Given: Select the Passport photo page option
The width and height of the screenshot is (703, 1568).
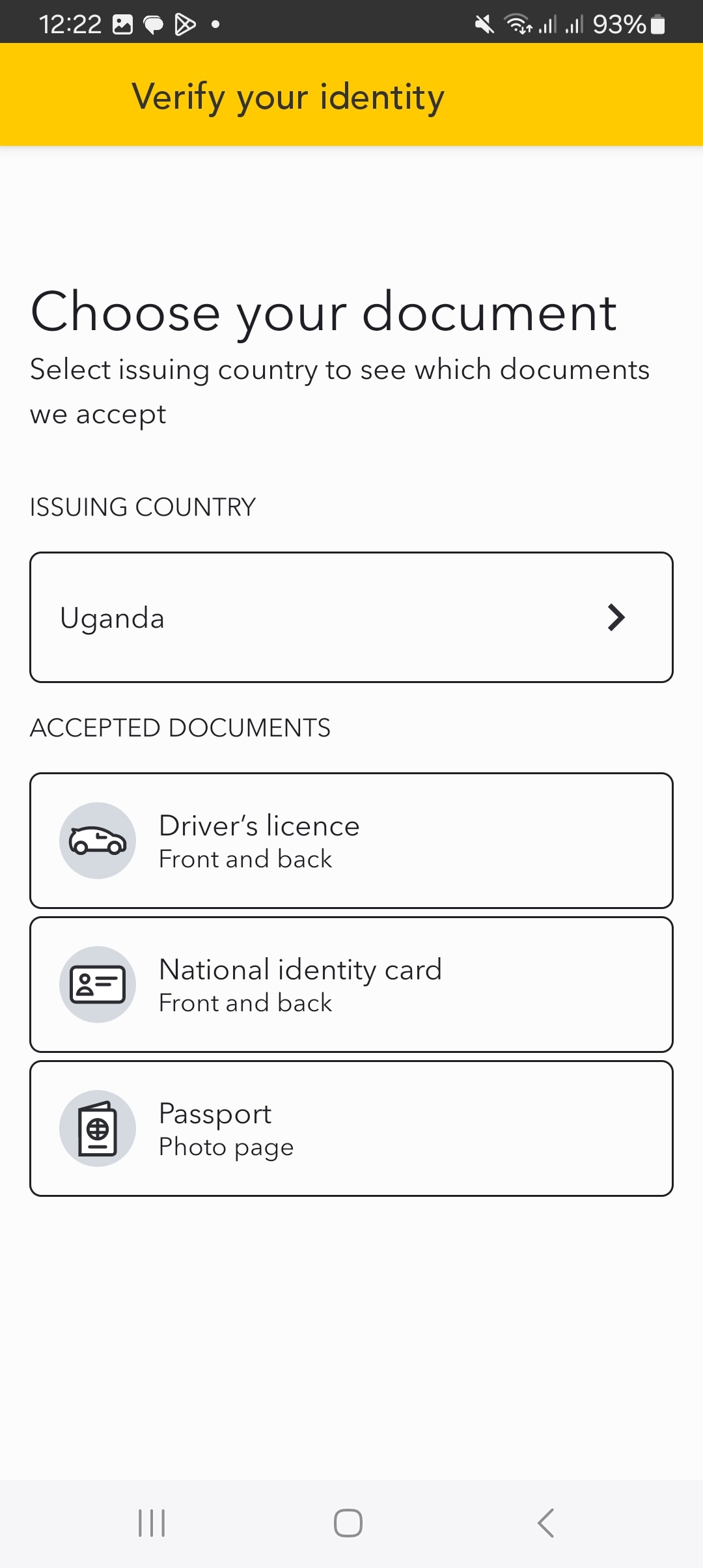Looking at the screenshot, I should [x=351, y=1128].
